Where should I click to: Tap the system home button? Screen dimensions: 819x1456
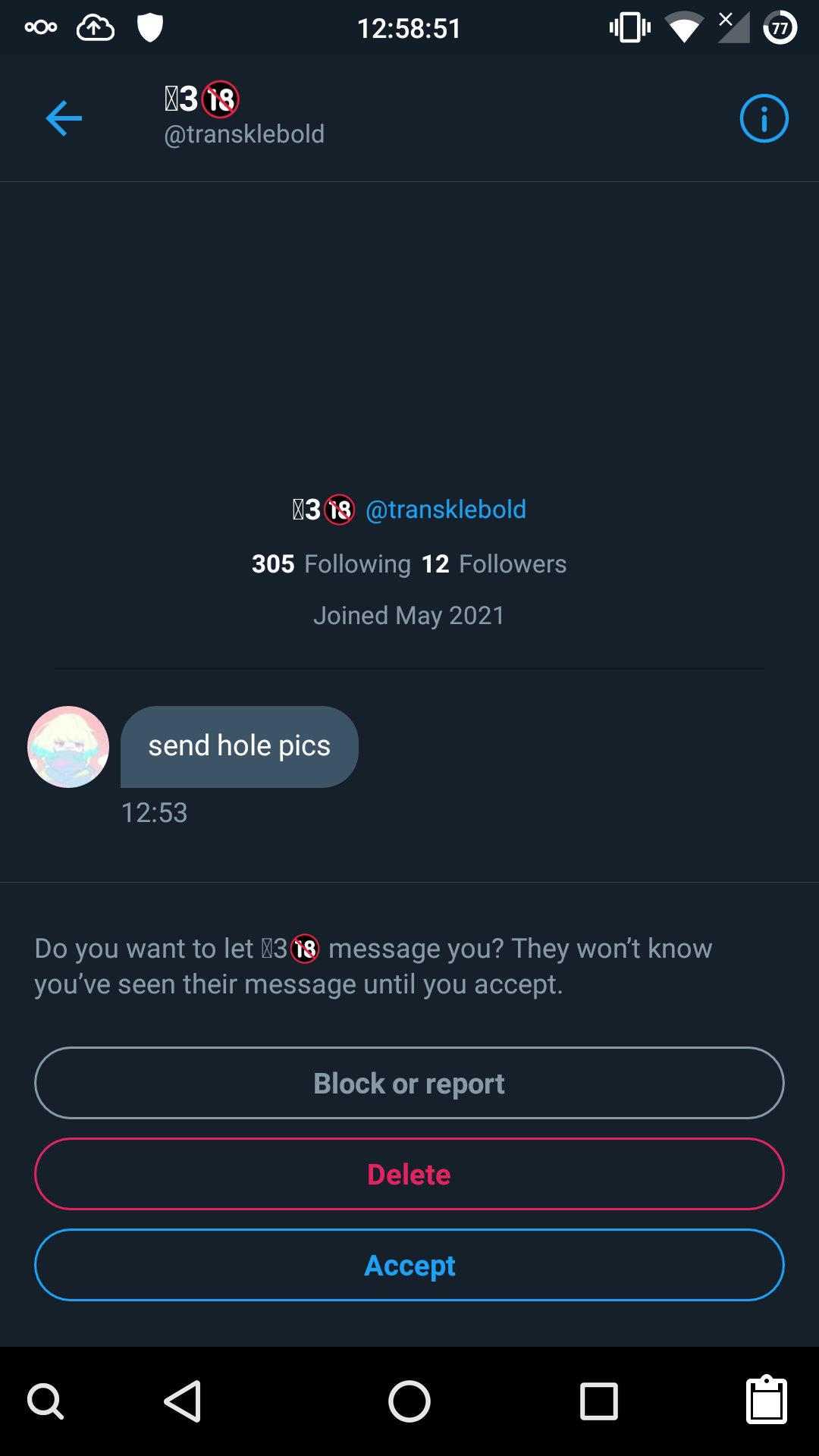pos(409,1401)
